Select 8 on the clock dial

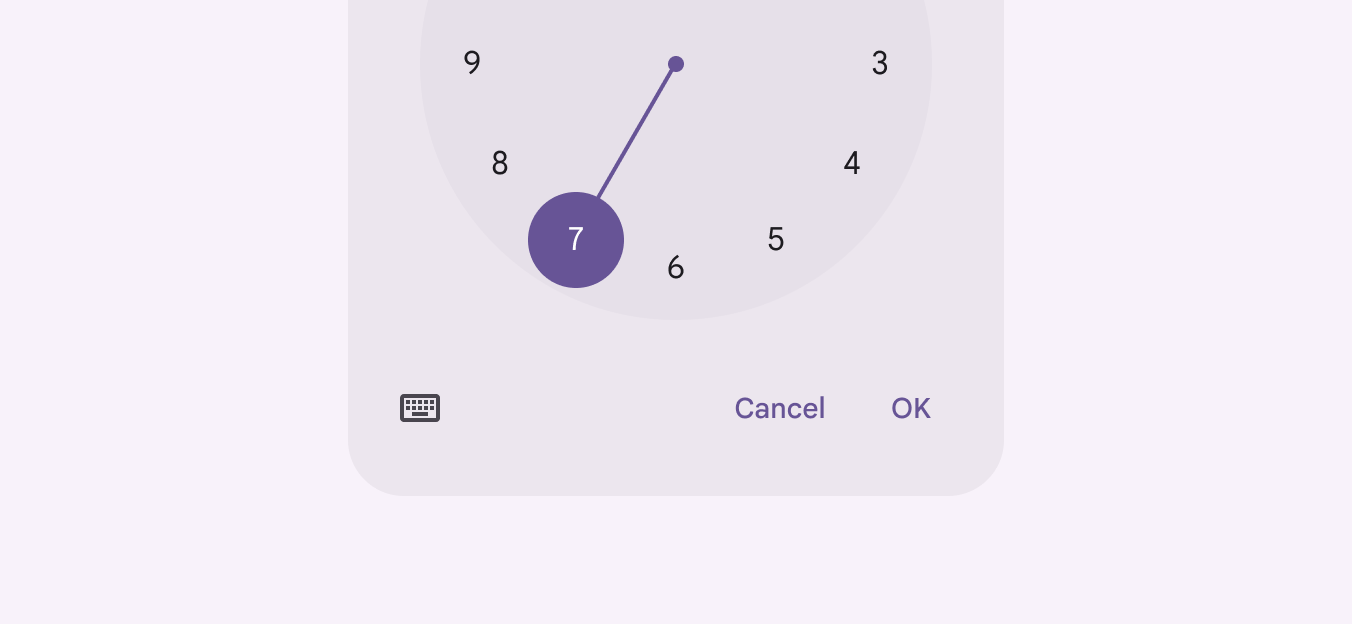pos(500,163)
